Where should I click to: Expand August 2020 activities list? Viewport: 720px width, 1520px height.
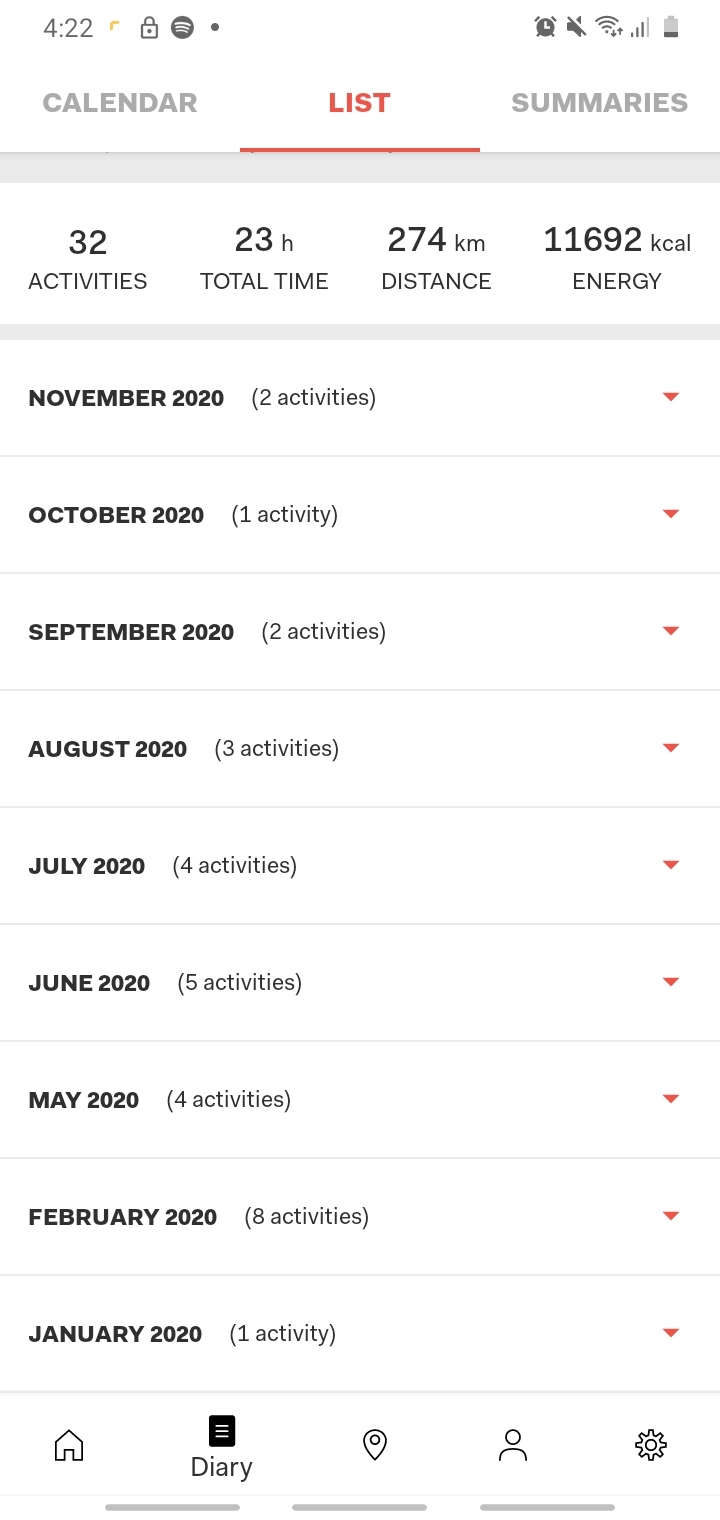tap(670, 749)
